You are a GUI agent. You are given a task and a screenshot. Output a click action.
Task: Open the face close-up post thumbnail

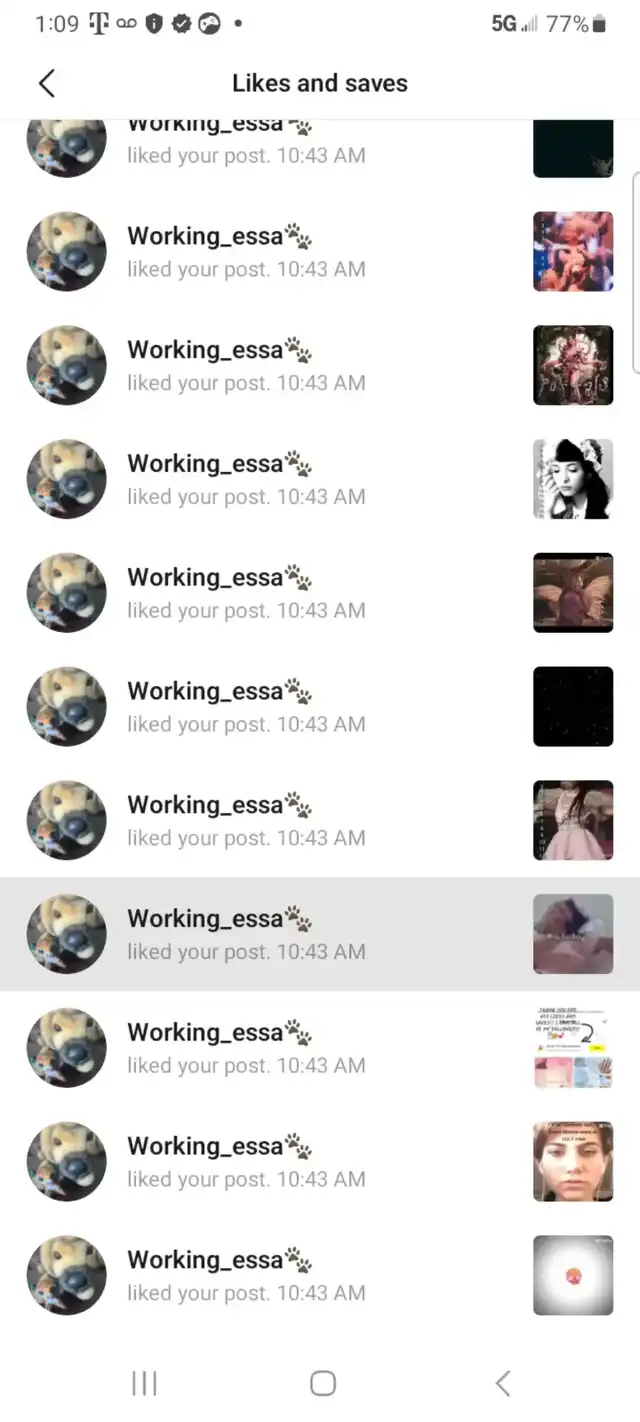573,1161
